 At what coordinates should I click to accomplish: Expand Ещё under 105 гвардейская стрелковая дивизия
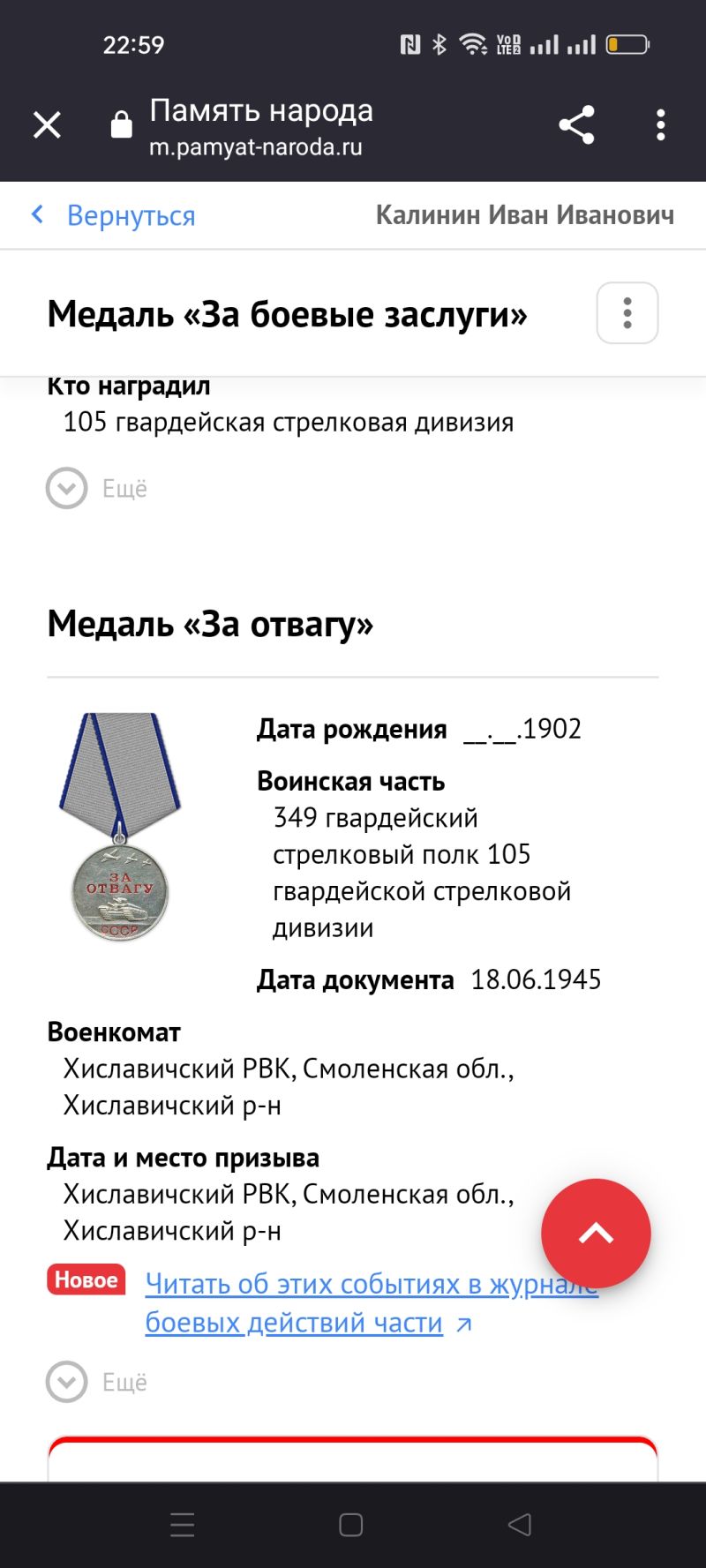97,488
